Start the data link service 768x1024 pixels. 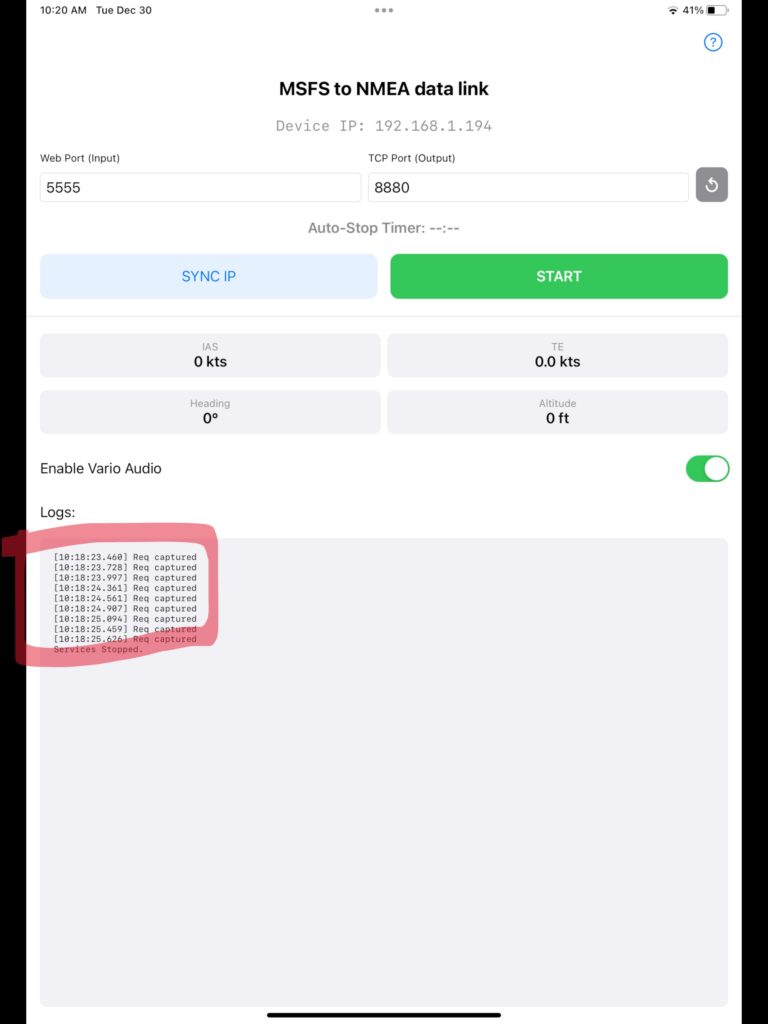(x=558, y=276)
